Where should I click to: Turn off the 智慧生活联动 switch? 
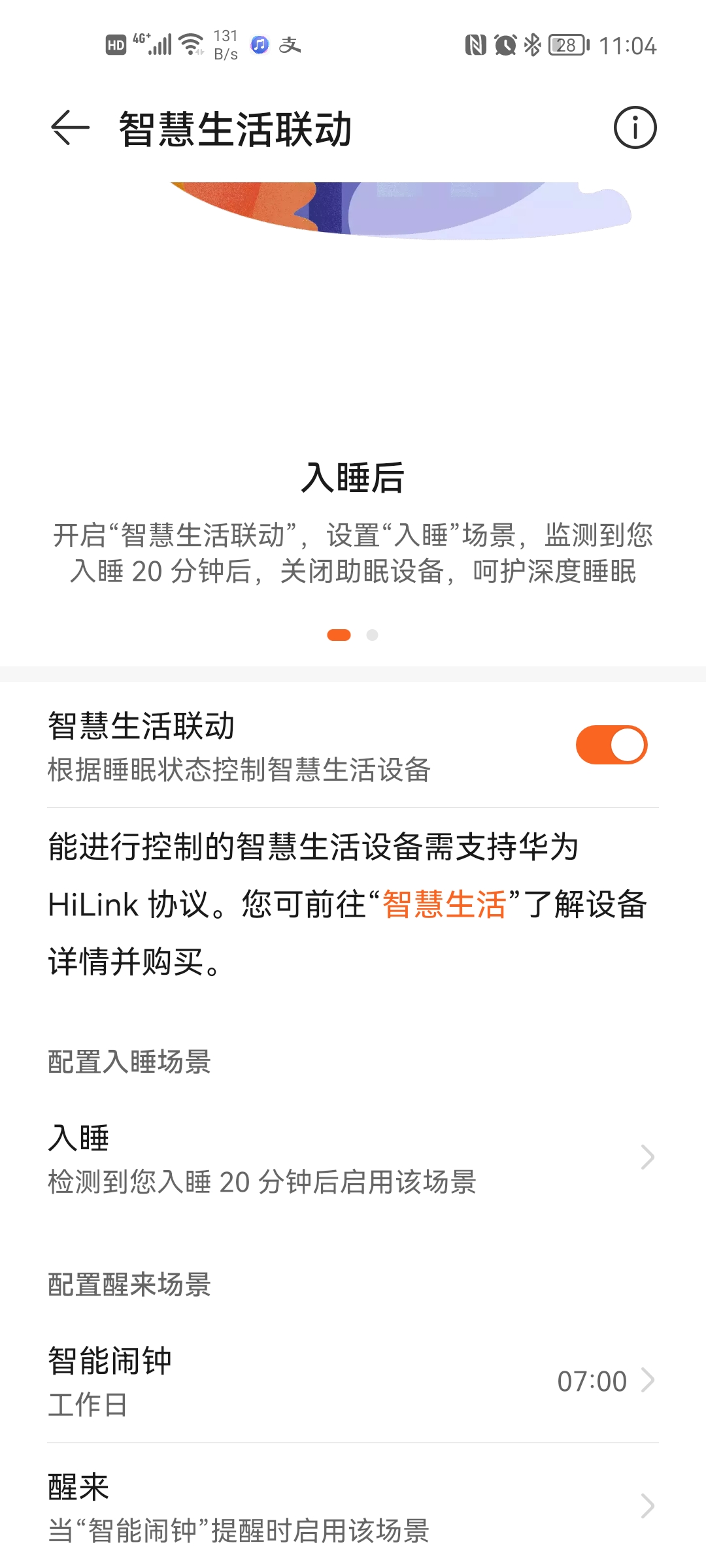611,745
